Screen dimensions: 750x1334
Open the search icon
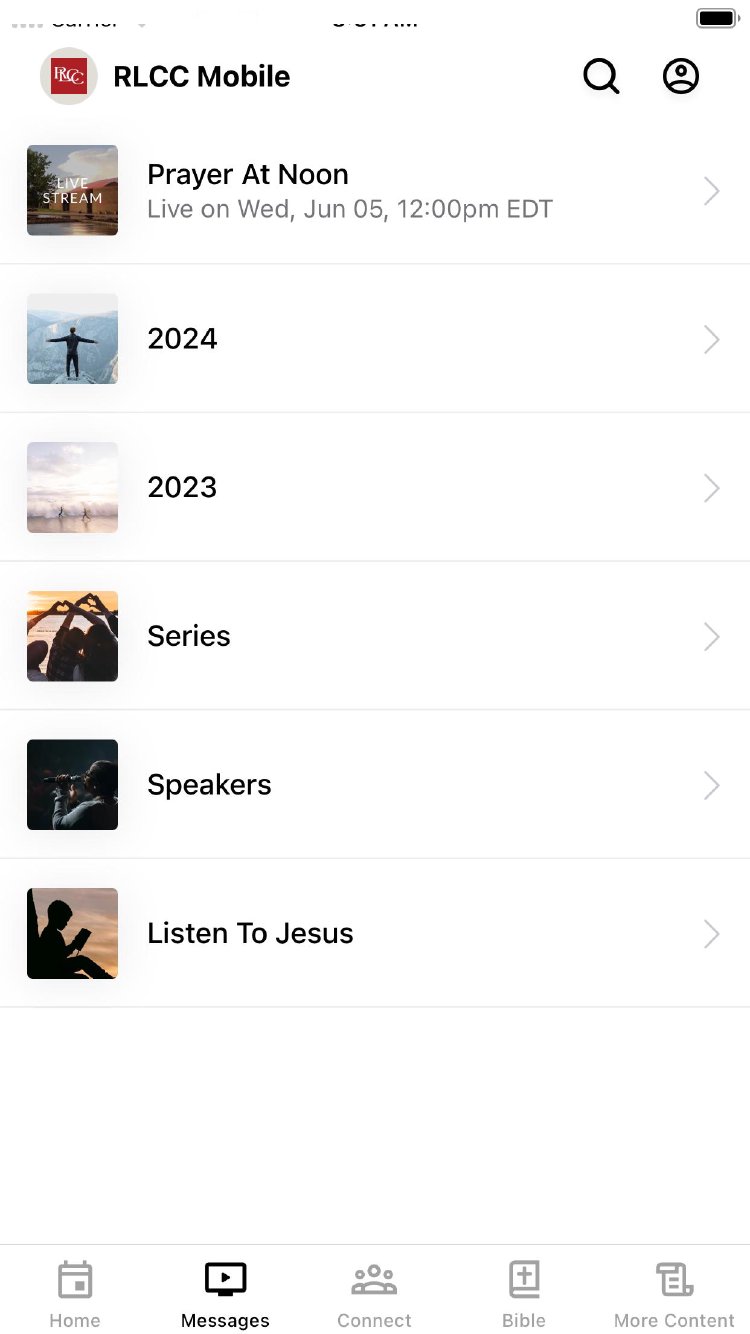[601, 76]
